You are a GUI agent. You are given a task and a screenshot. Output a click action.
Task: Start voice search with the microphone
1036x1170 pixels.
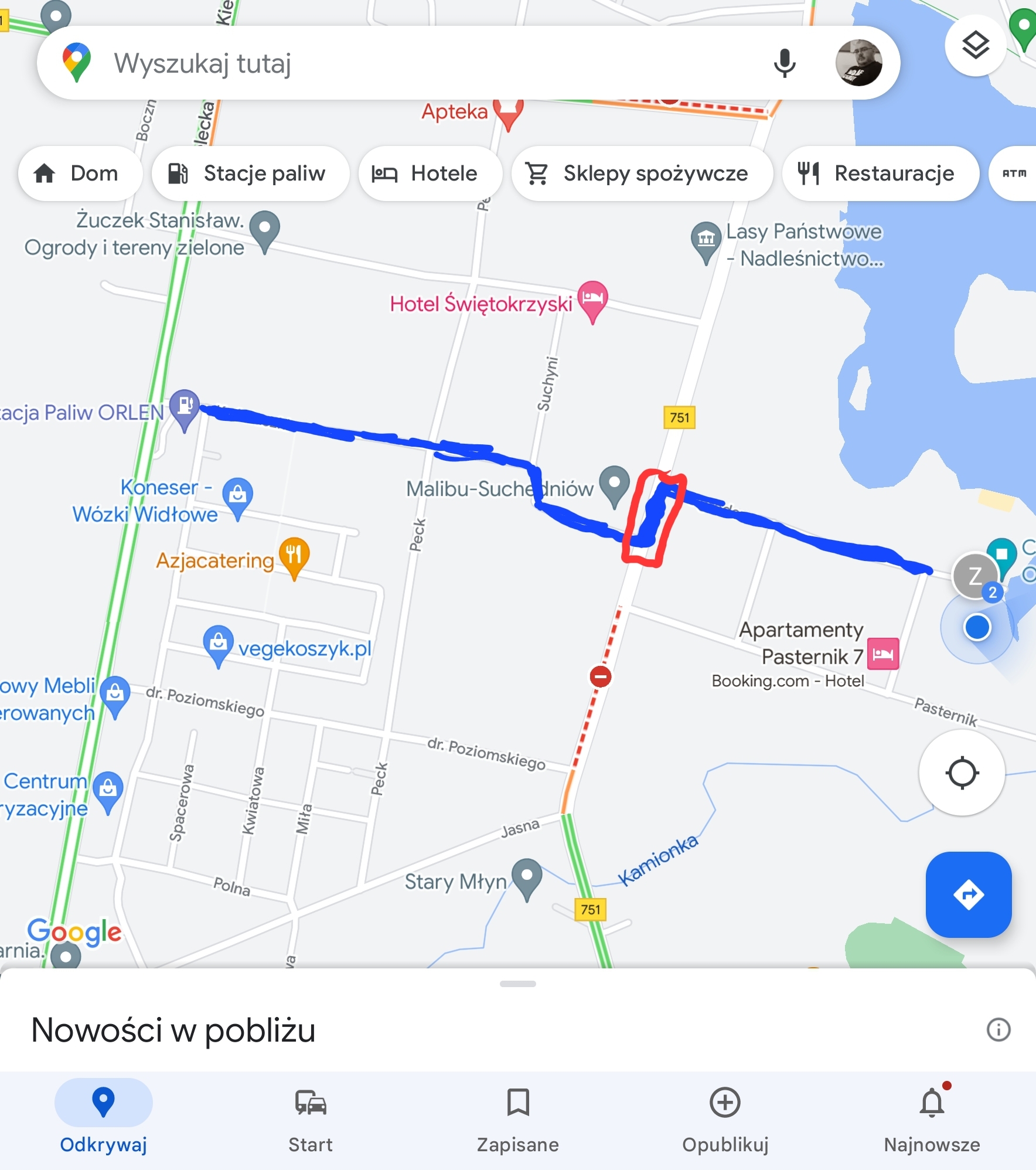pyautogui.click(x=784, y=63)
